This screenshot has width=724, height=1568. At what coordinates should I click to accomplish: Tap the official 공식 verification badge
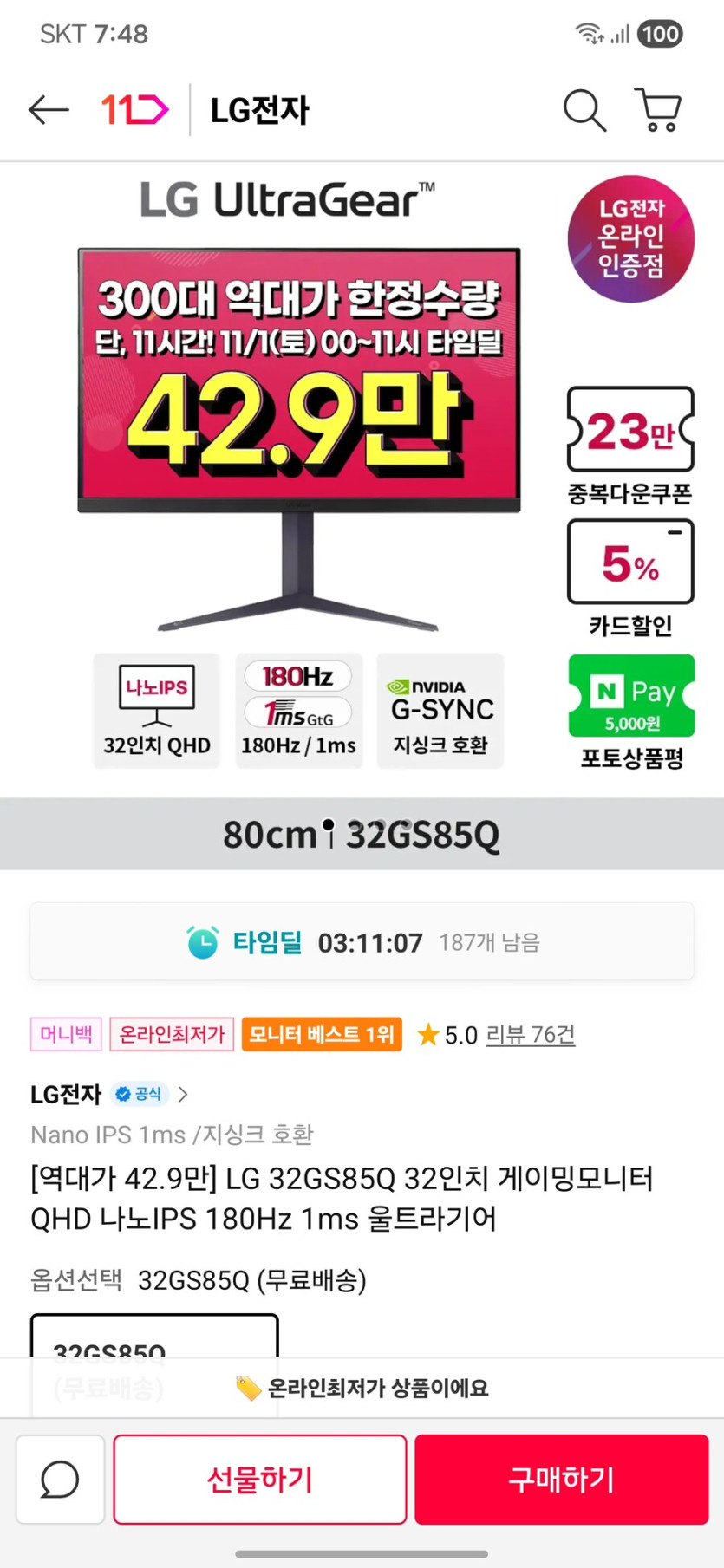point(139,1094)
